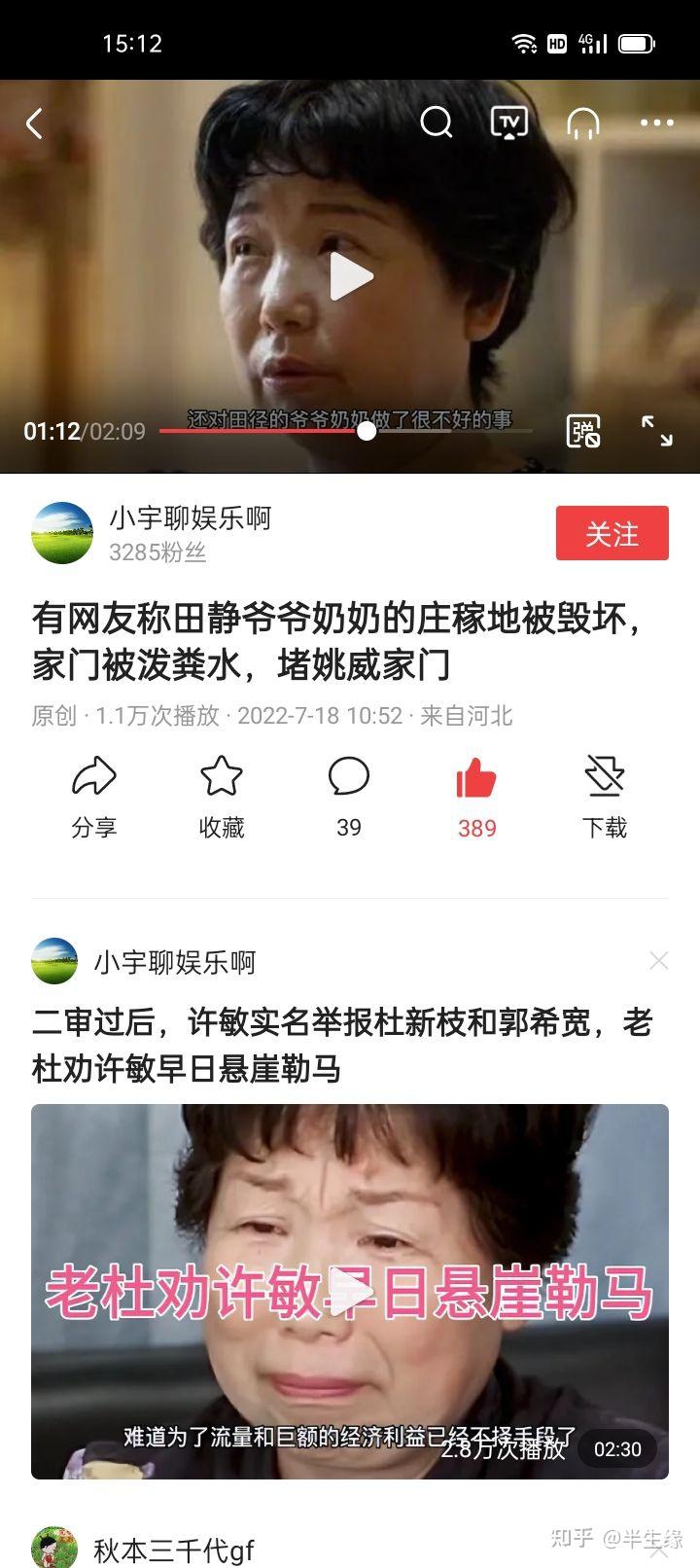
Task: Go back using the top-left arrow
Action: (35, 124)
